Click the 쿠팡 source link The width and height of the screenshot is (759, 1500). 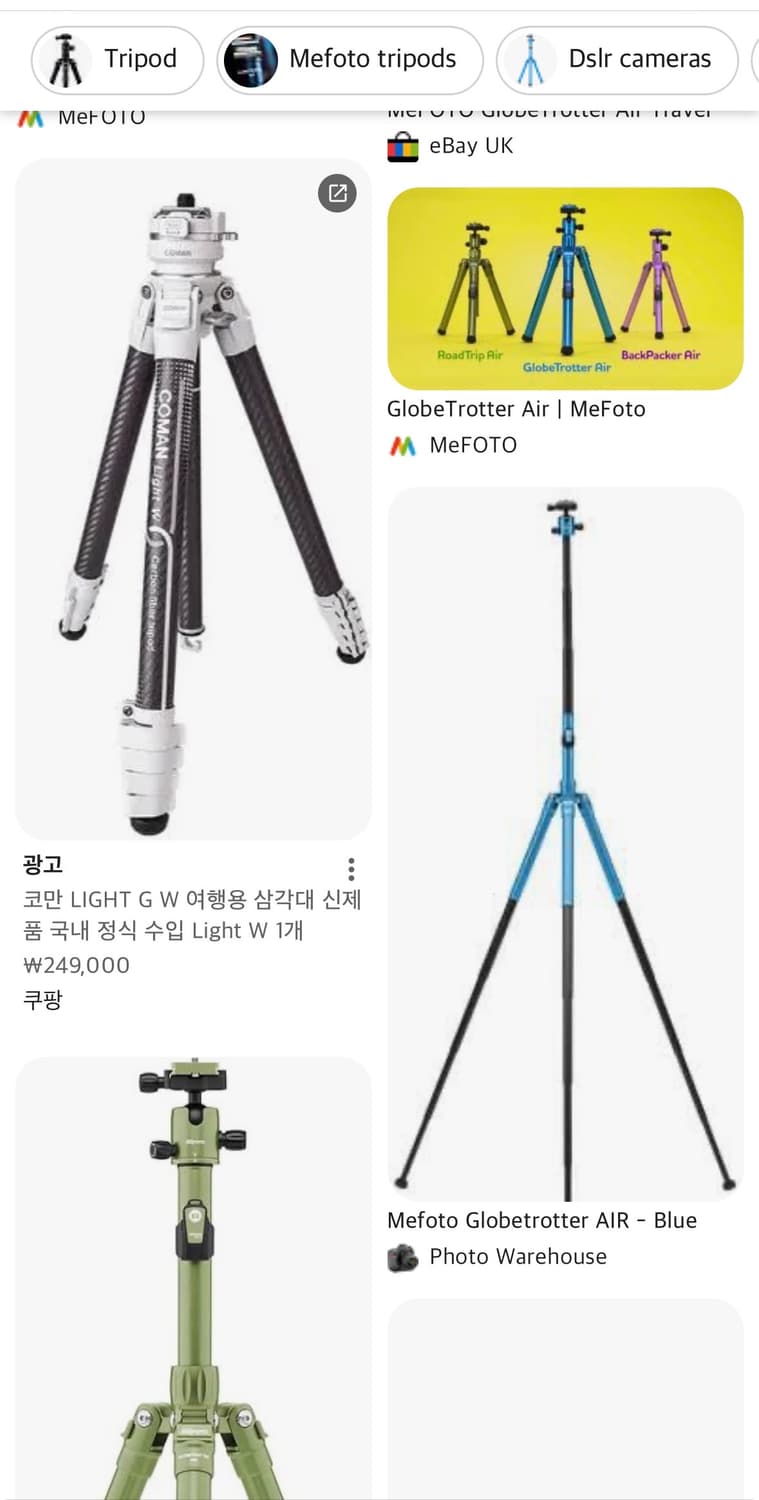point(42,999)
